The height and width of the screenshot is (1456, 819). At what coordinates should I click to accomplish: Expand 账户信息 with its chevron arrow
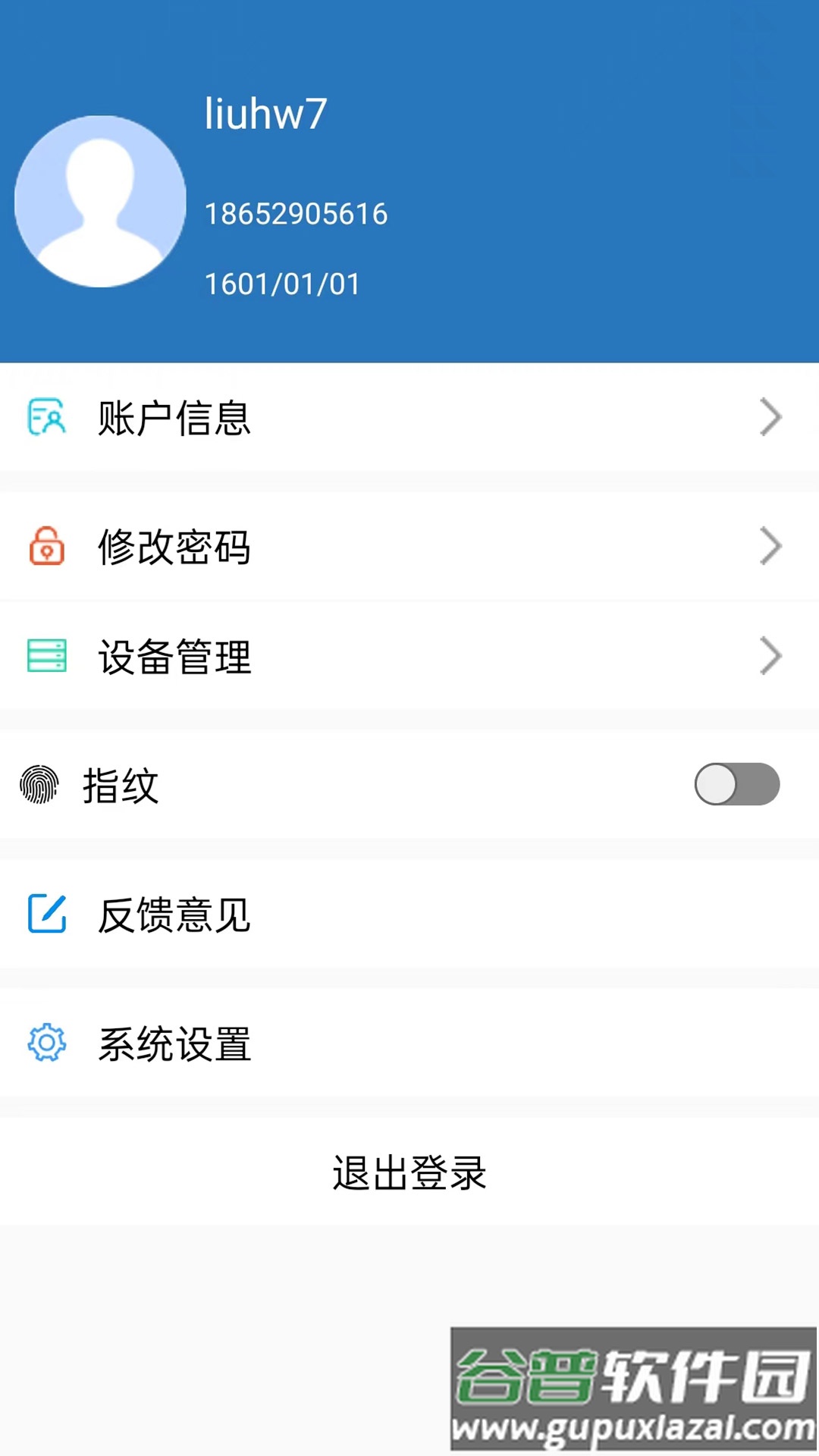[x=770, y=416]
